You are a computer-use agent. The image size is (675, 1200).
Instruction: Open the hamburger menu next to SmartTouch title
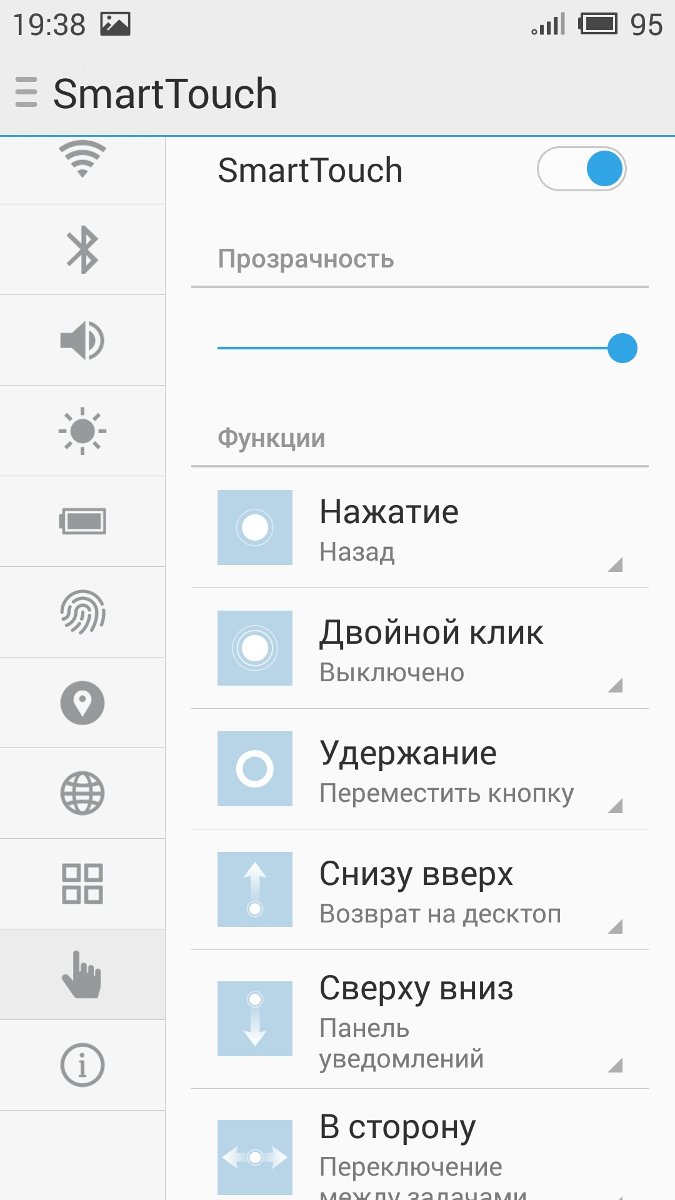[x=26, y=93]
